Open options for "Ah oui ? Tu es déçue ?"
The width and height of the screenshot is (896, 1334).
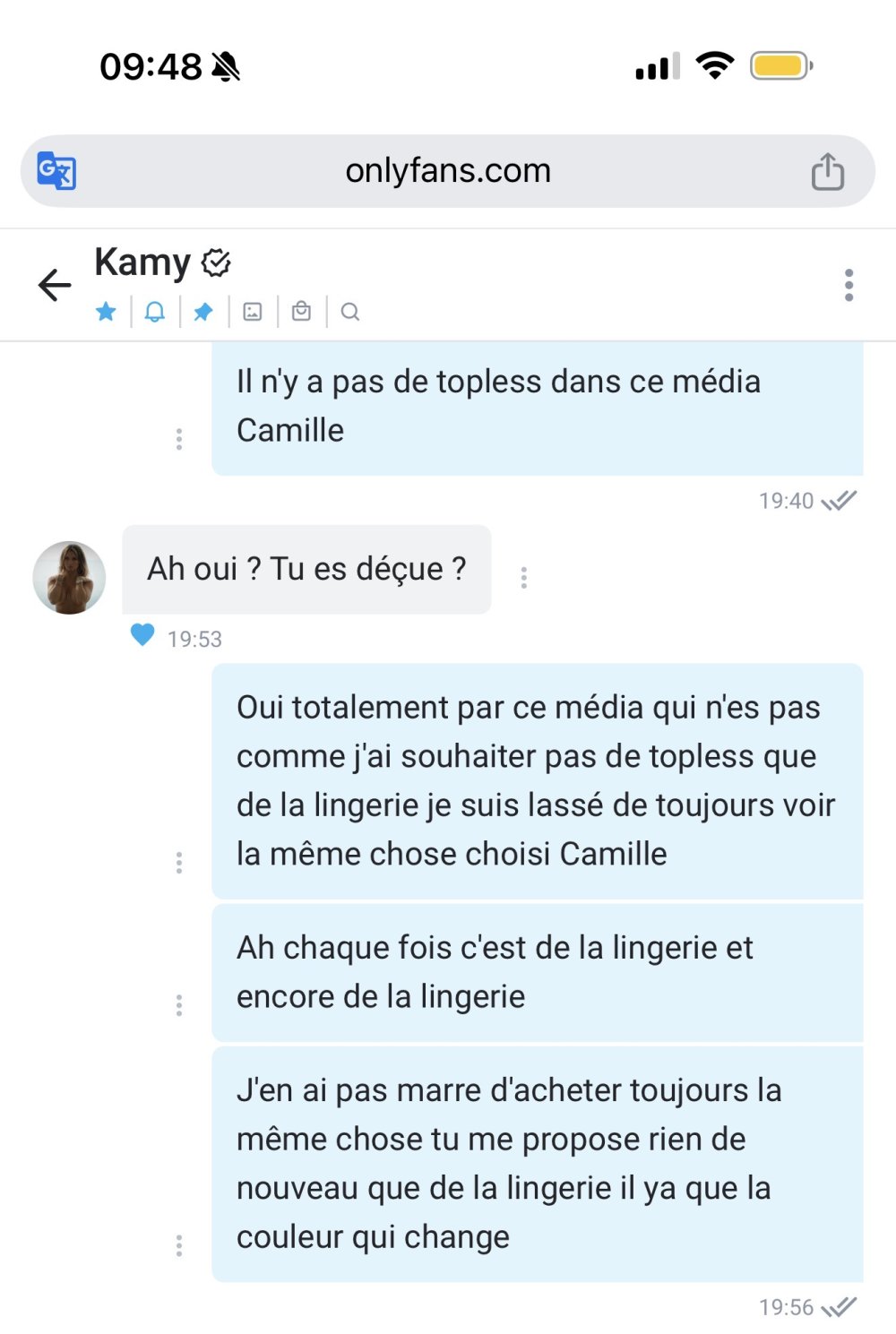tap(524, 578)
